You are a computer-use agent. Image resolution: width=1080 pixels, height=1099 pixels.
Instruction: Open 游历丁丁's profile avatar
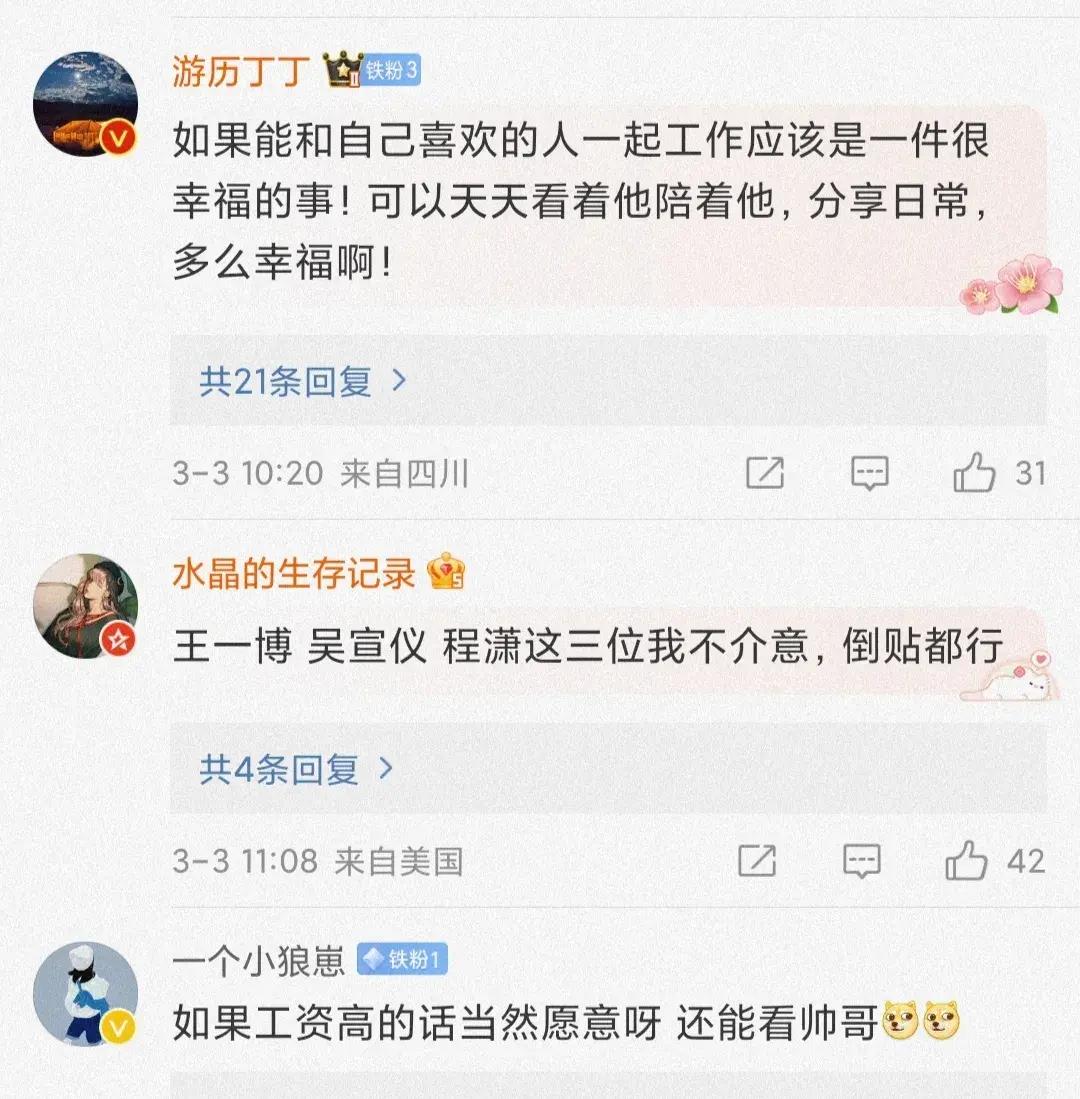point(85,103)
